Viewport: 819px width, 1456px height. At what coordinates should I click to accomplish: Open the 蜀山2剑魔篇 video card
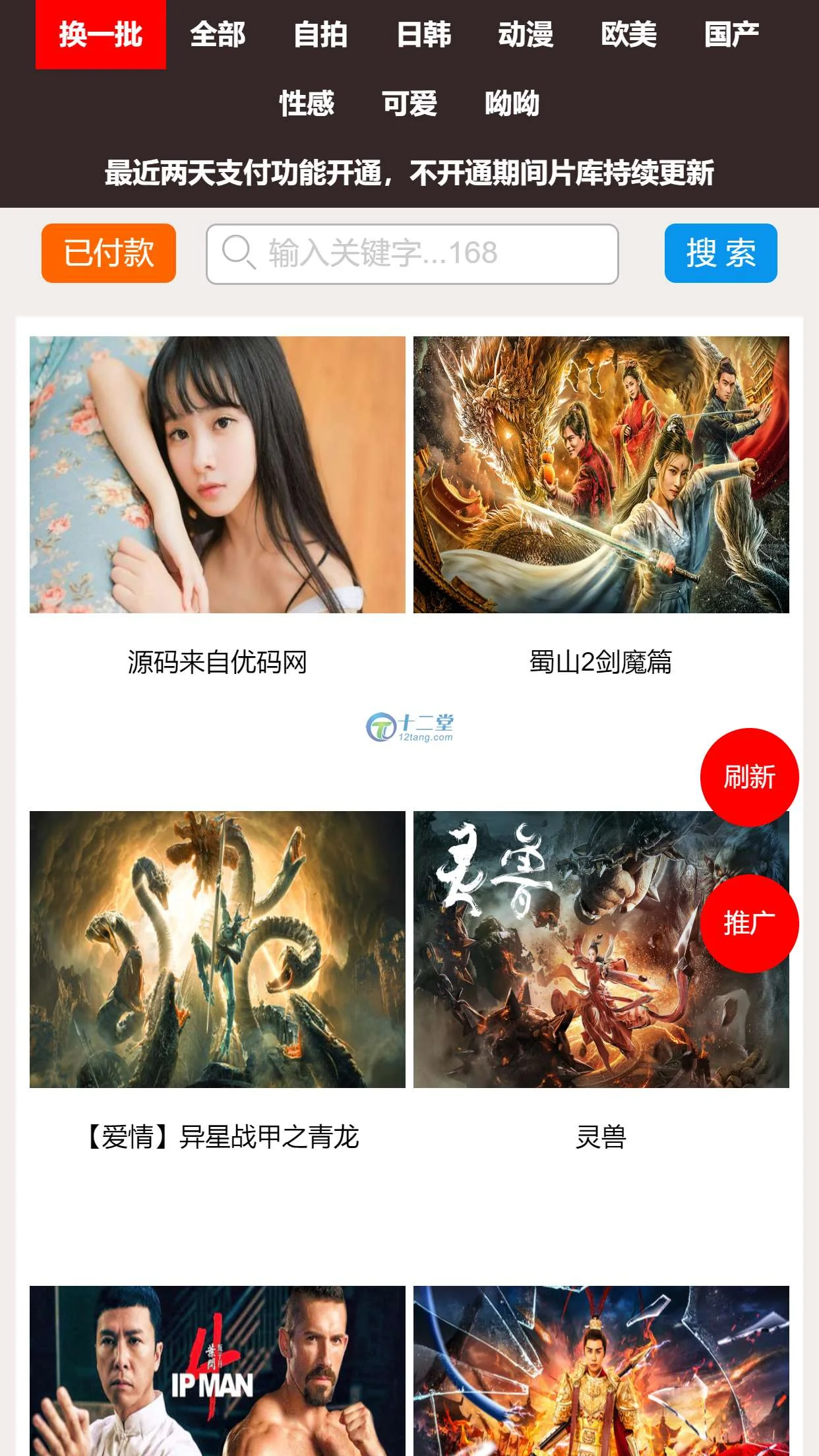pos(601,475)
